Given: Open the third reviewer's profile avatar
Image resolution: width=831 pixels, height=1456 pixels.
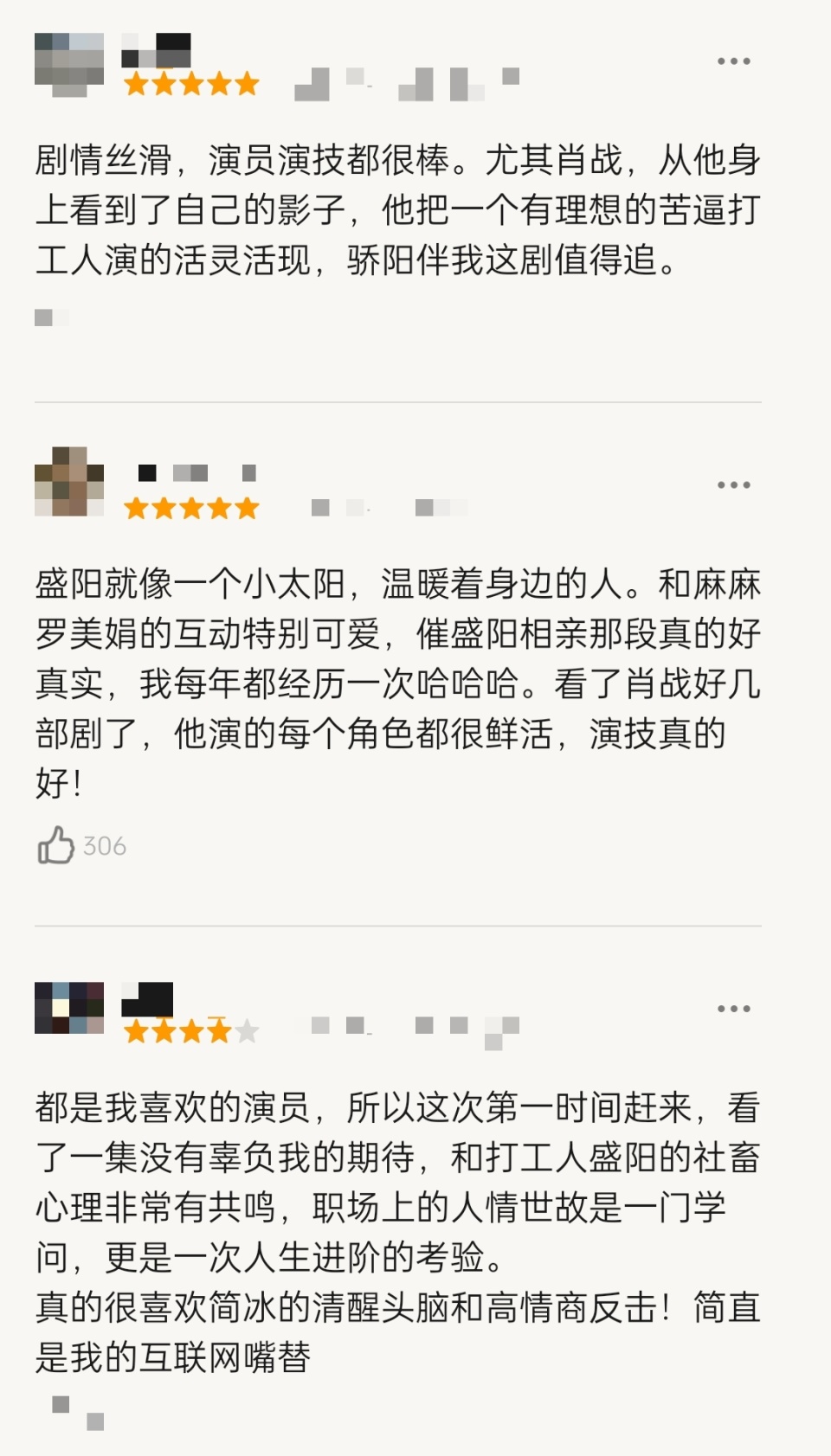Looking at the screenshot, I should coord(69,1009).
